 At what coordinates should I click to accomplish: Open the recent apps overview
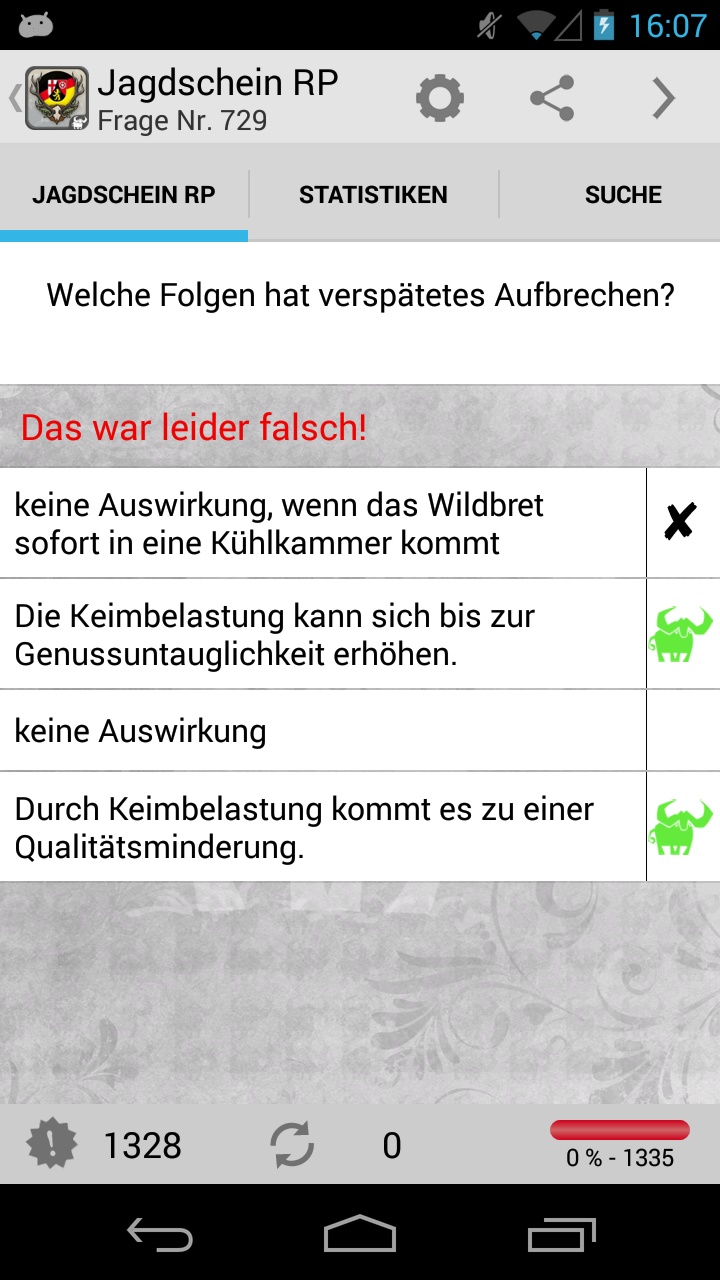tap(561, 1234)
